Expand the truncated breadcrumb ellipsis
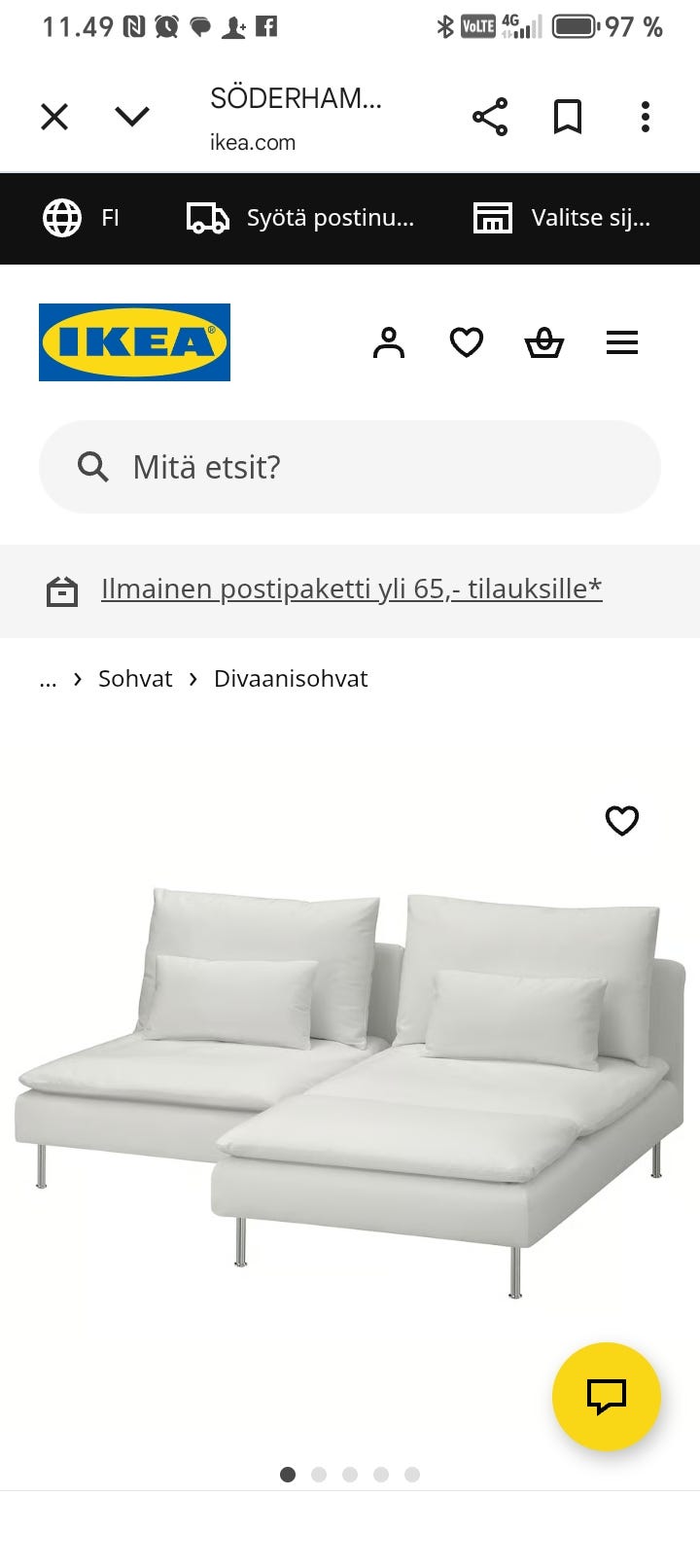Viewport: 700px width, 1568px height. [48, 678]
